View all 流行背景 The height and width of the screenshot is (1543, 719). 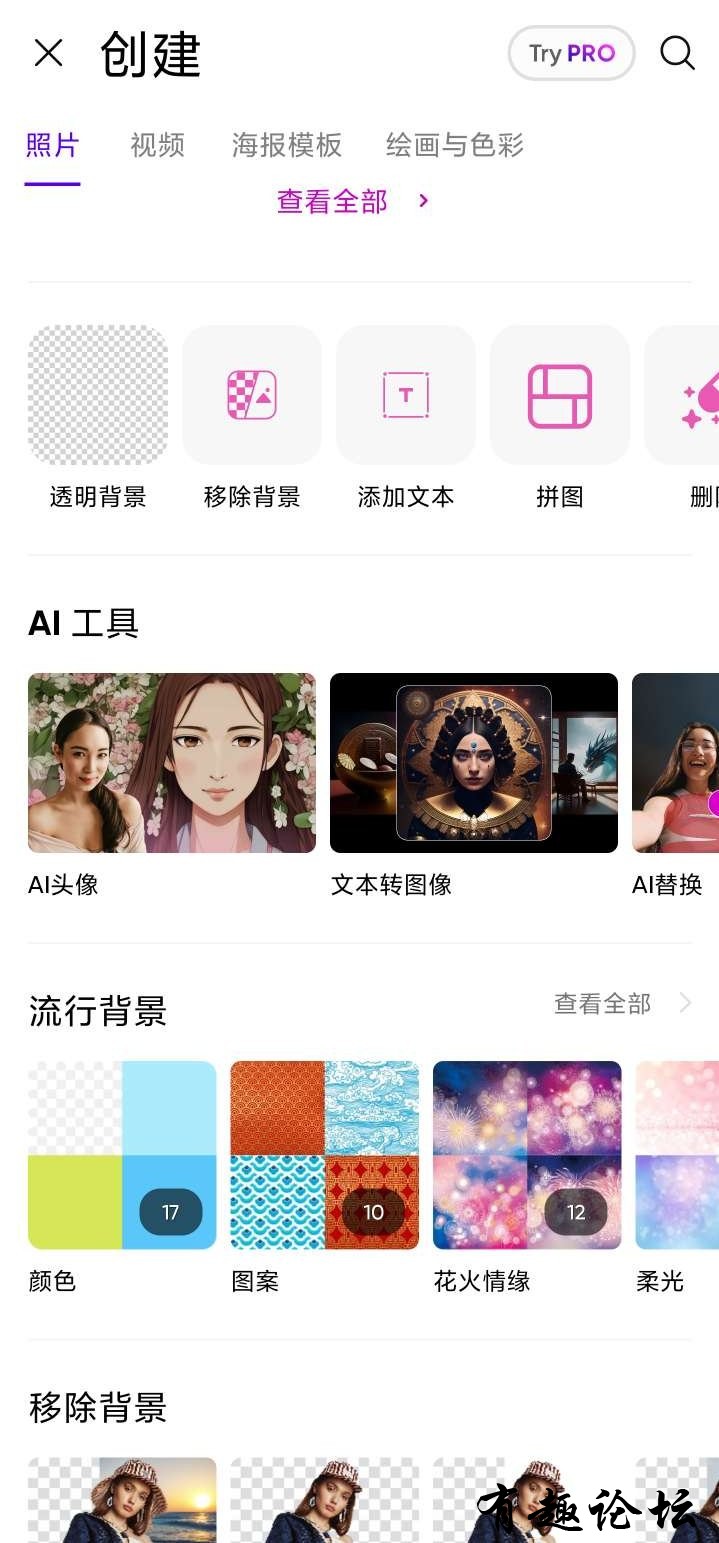coord(622,1003)
